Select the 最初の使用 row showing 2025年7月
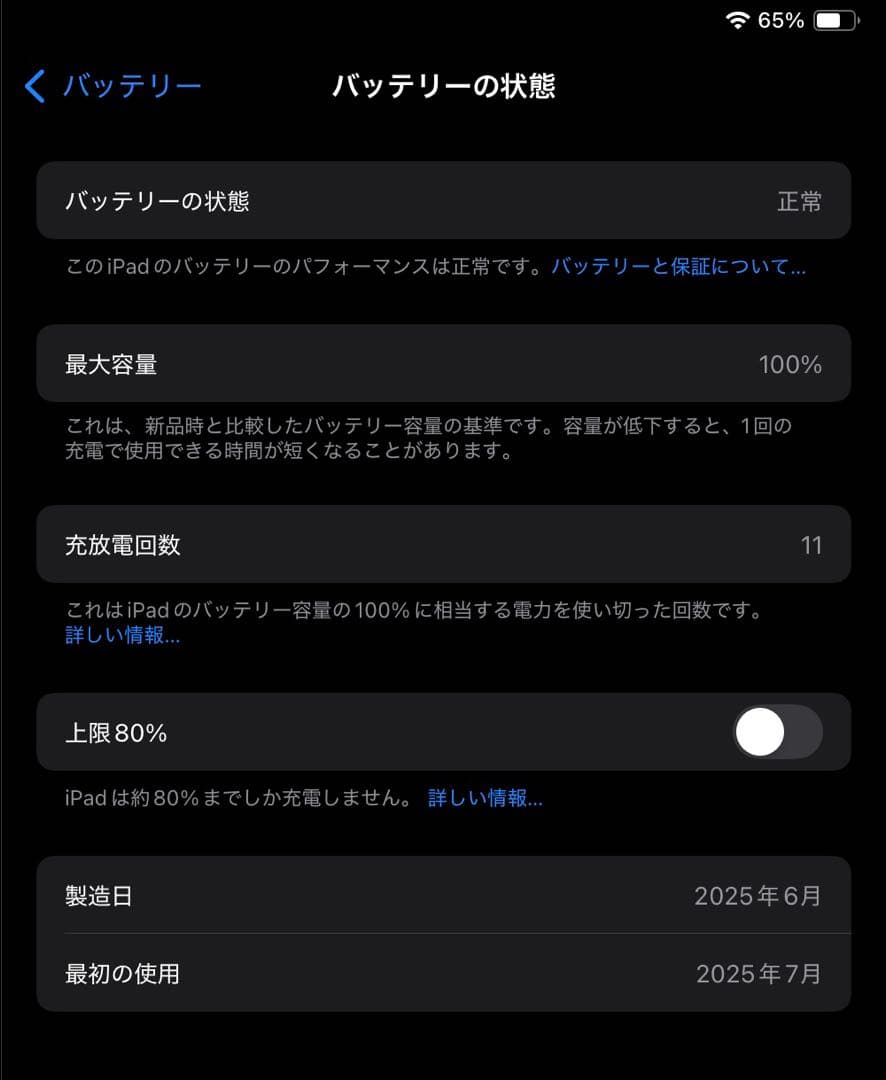 (x=443, y=973)
